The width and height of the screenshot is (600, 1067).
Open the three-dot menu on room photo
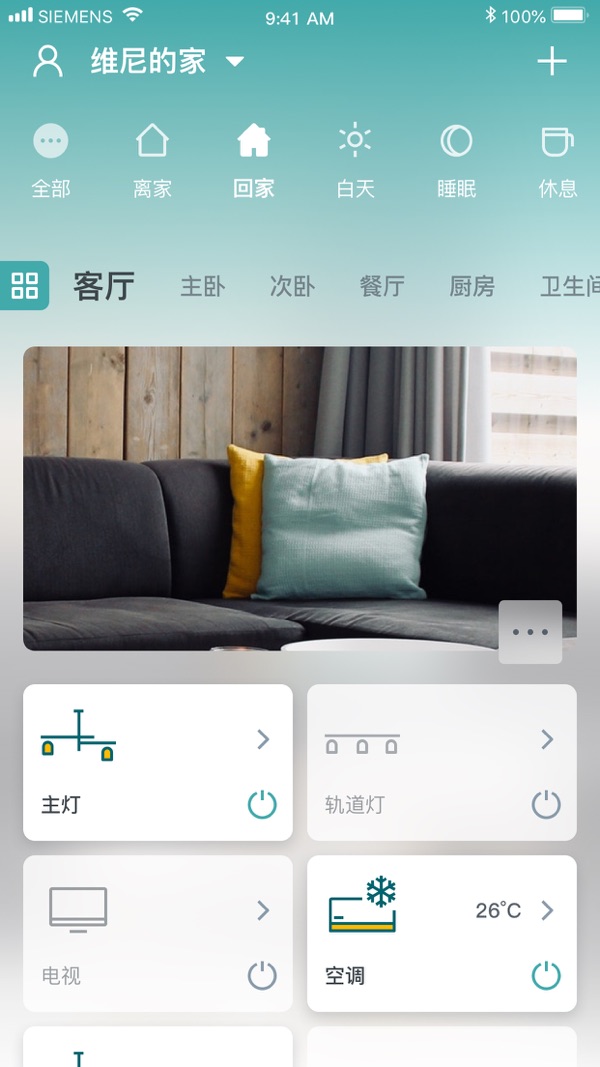530,632
